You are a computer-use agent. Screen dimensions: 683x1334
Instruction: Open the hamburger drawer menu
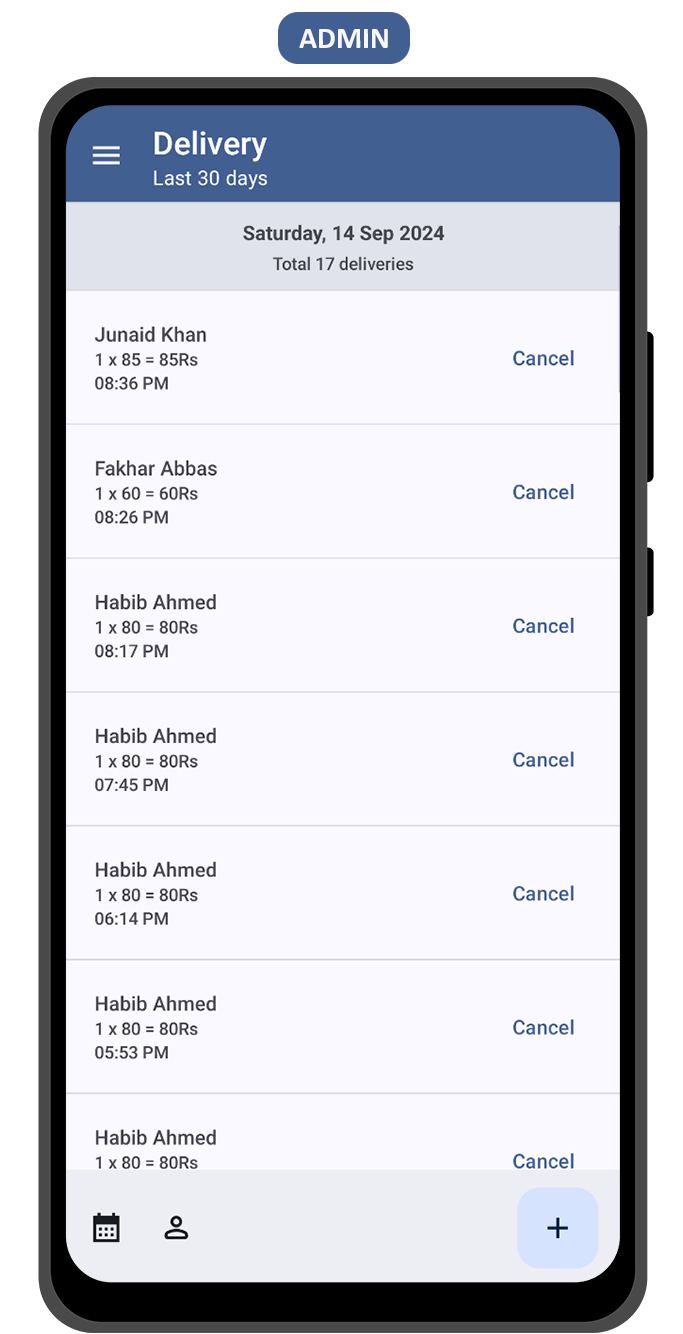coord(106,155)
